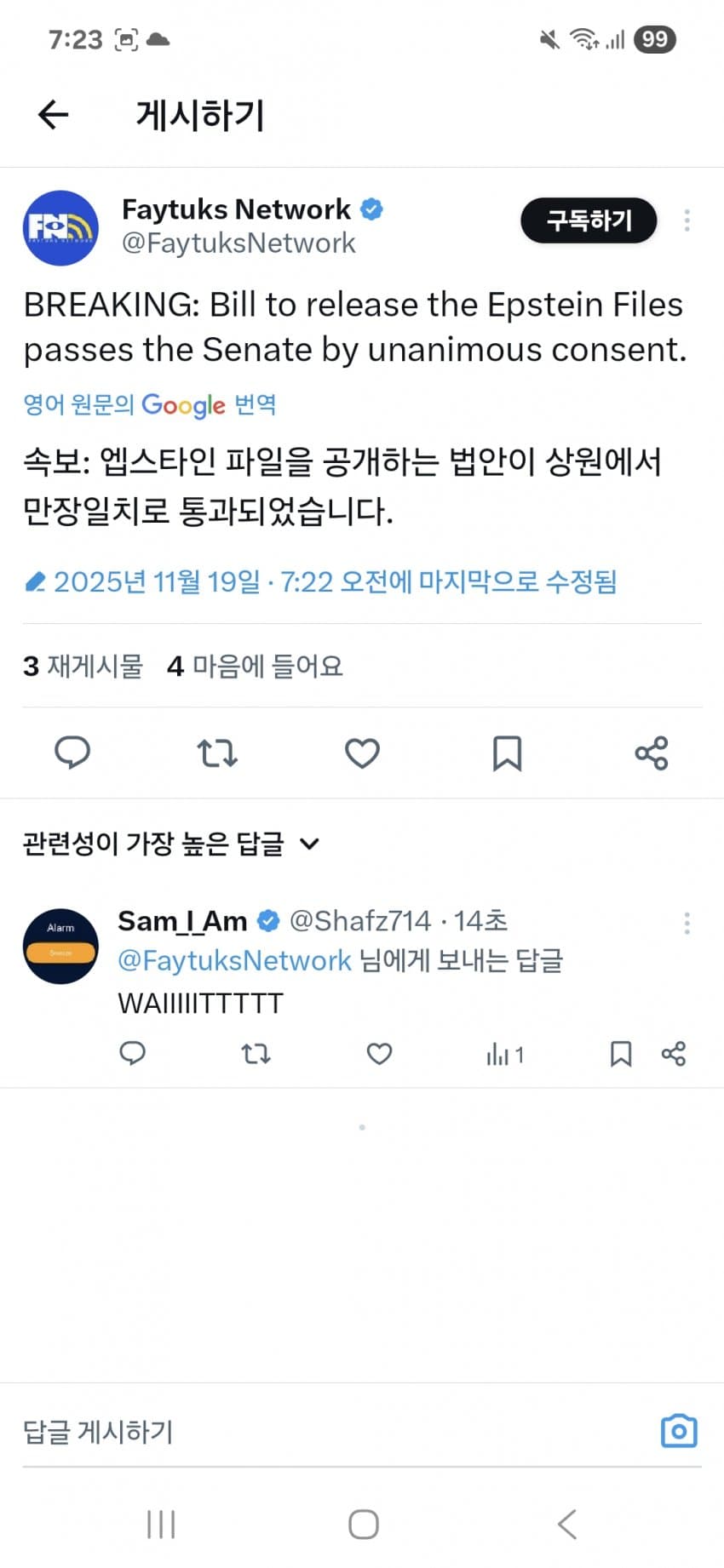This screenshot has width=724, height=1568.
Task: View the 4 마음에 들어요 likes list
Action: coord(255,666)
